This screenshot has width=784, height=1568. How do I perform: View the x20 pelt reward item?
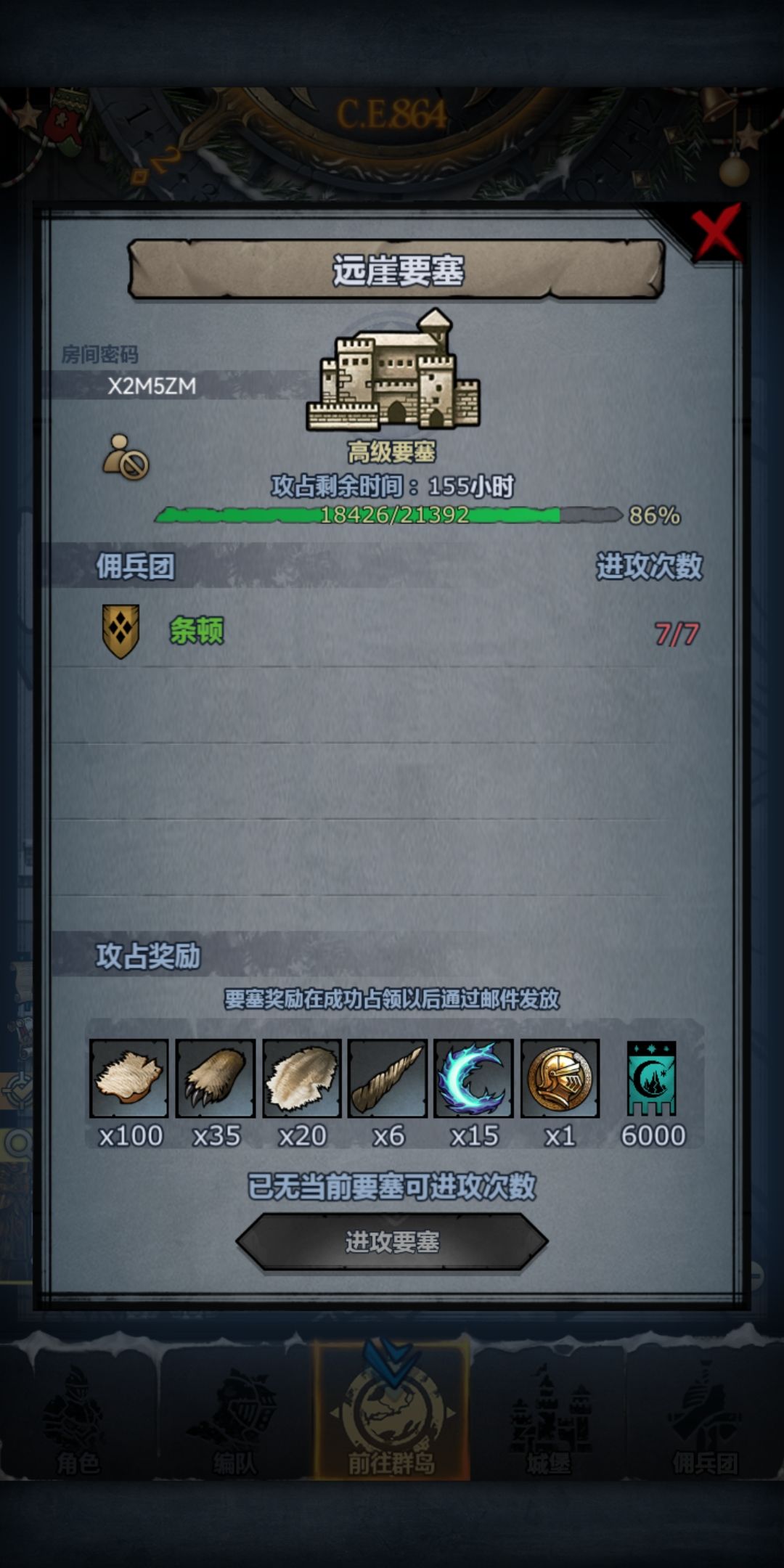(302, 1078)
